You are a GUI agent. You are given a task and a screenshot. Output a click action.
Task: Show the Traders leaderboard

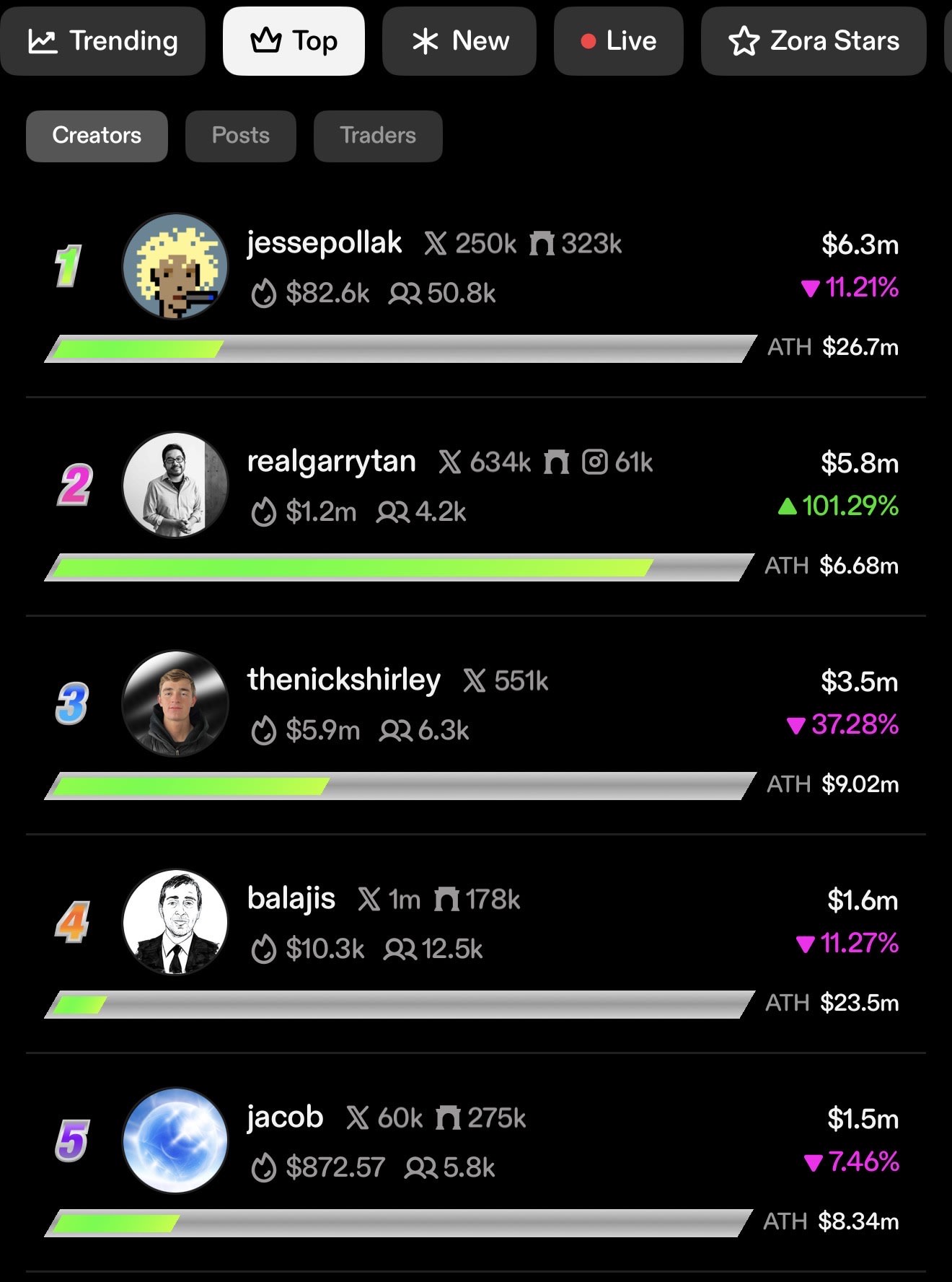point(377,136)
